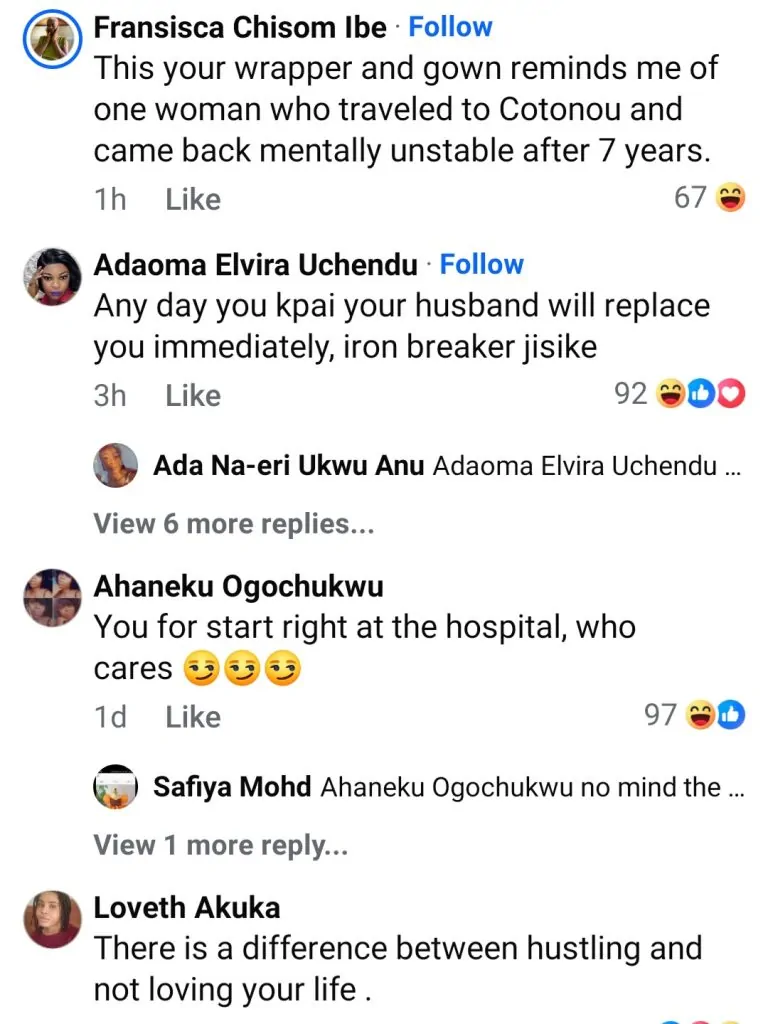Open Loveth Akuka's profile
768x1024 pixels.
tap(186, 907)
